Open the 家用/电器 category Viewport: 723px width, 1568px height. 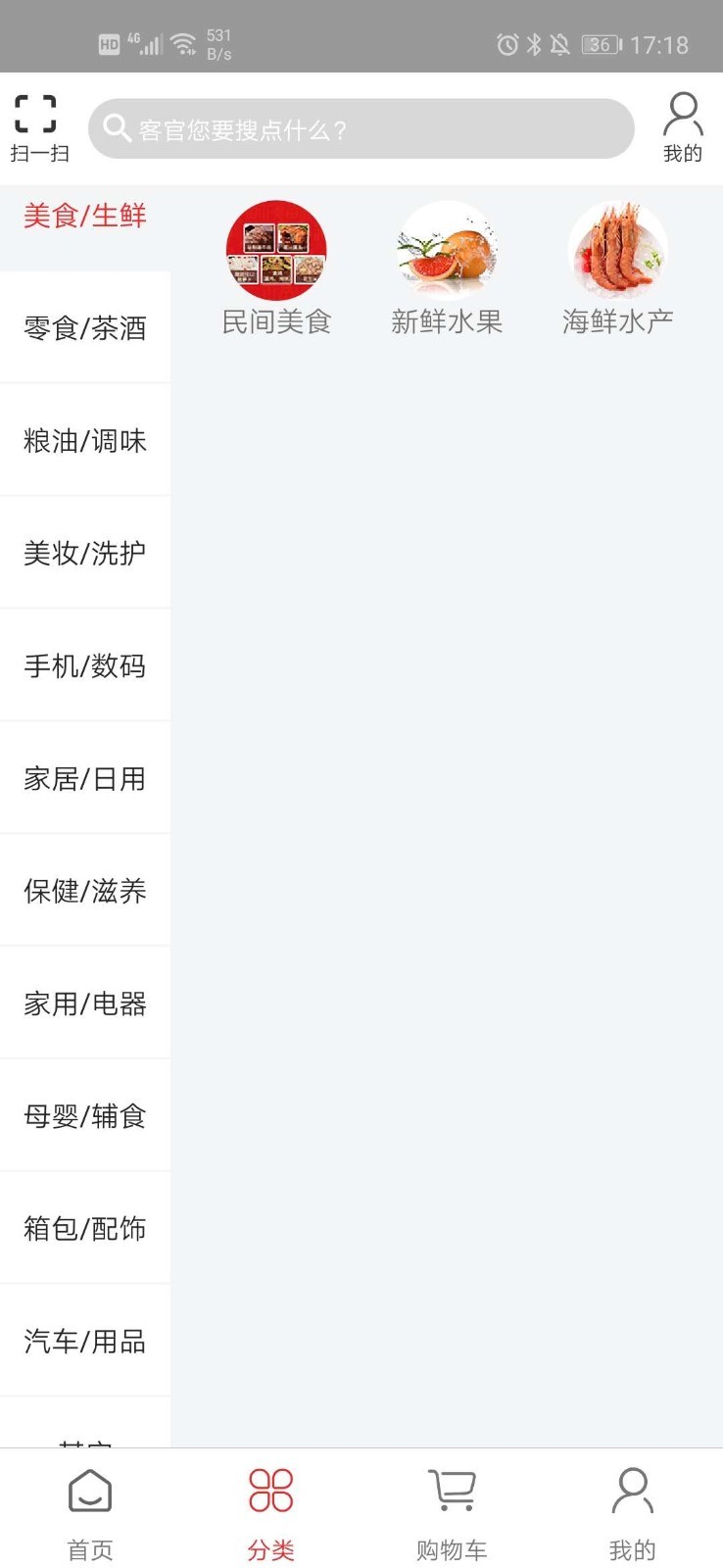click(85, 1004)
